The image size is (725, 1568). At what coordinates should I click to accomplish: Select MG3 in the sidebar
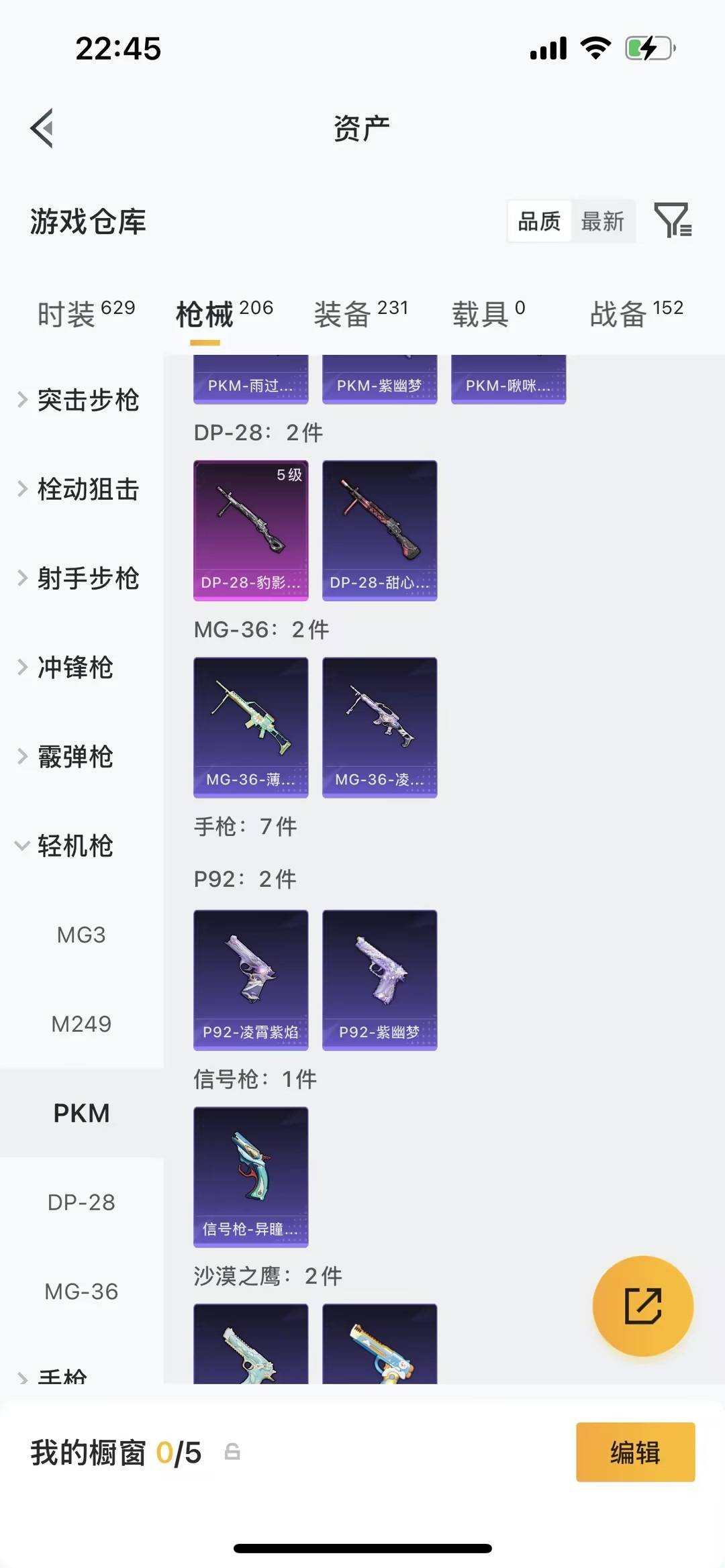(83, 934)
